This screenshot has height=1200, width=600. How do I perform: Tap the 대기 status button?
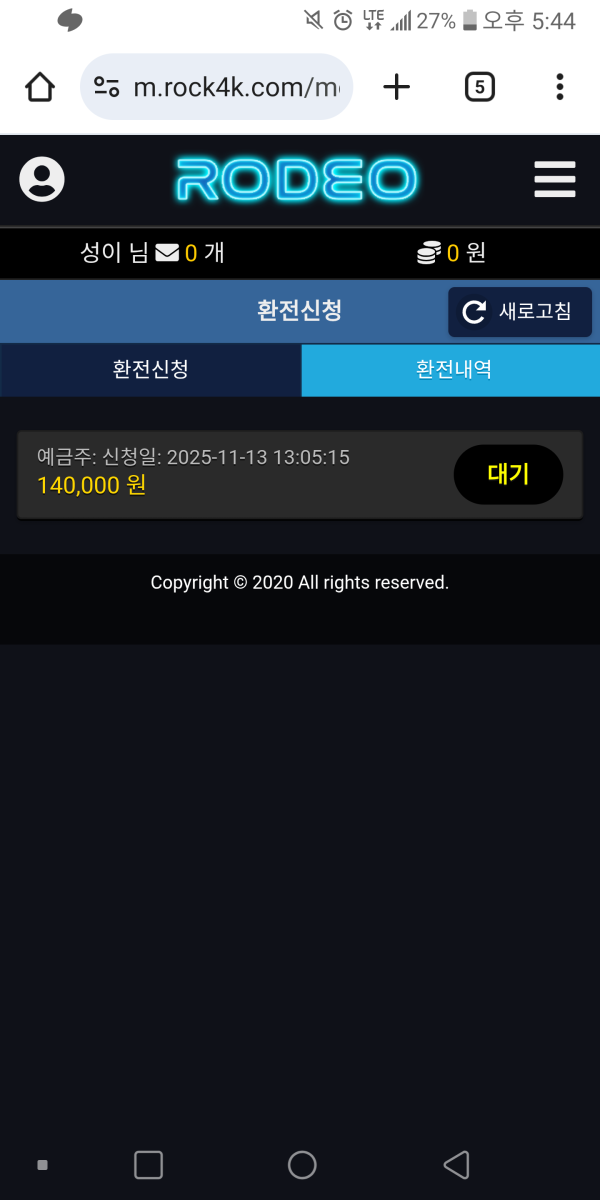pos(508,474)
